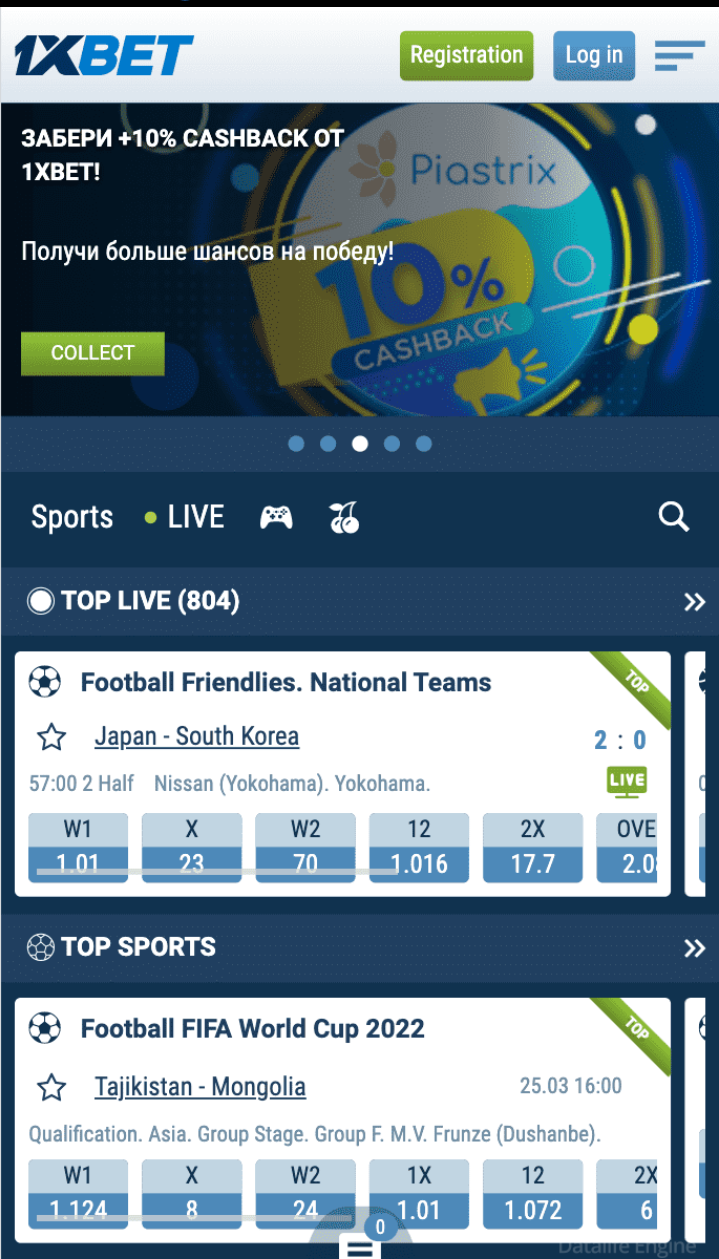Open the esports gamepad section
The width and height of the screenshot is (719, 1259).
coord(276,517)
